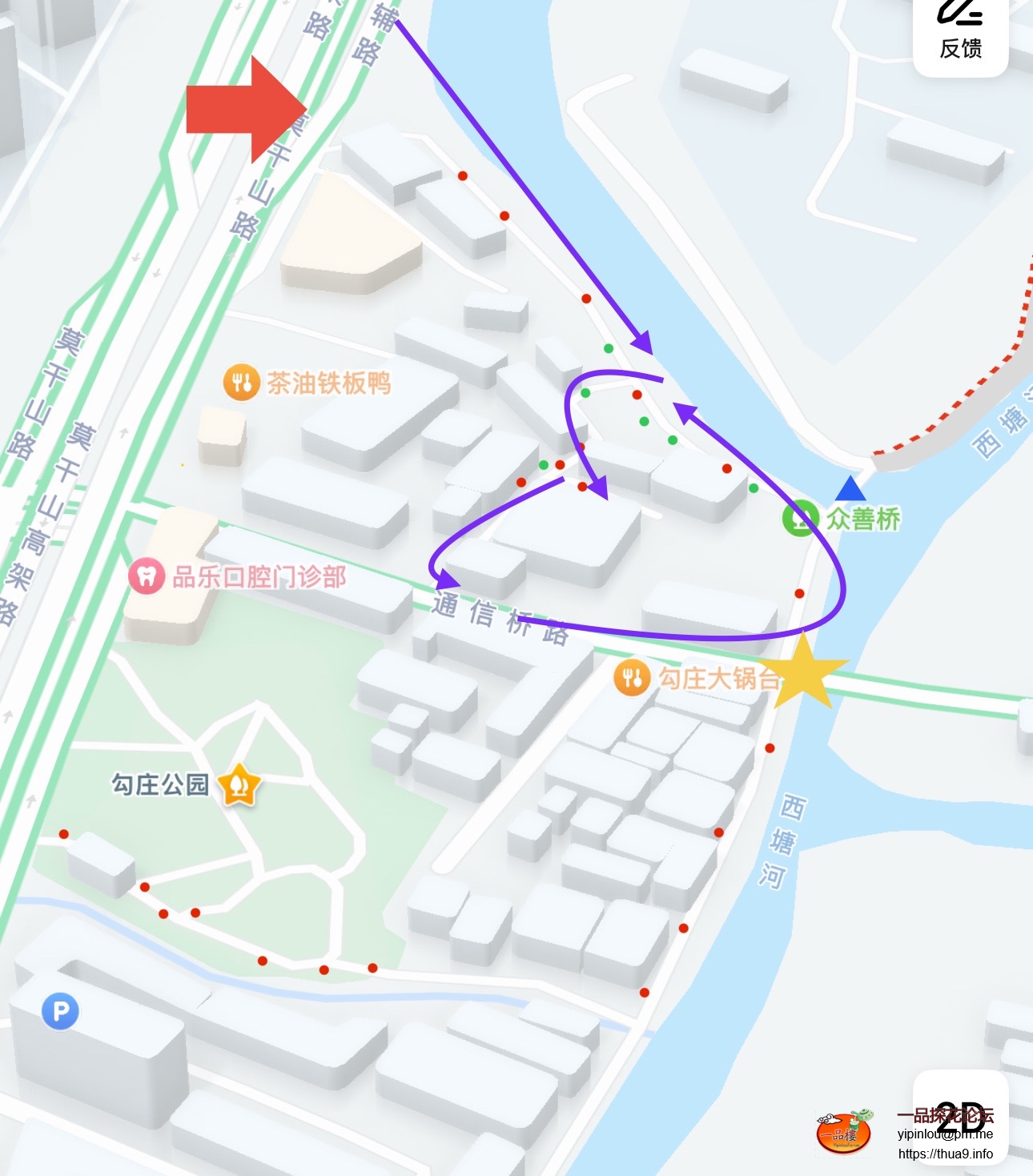Open 品乐口腔门诊部 dental clinic marker
This screenshot has height=1176, width=1033.
click(147, 576)
